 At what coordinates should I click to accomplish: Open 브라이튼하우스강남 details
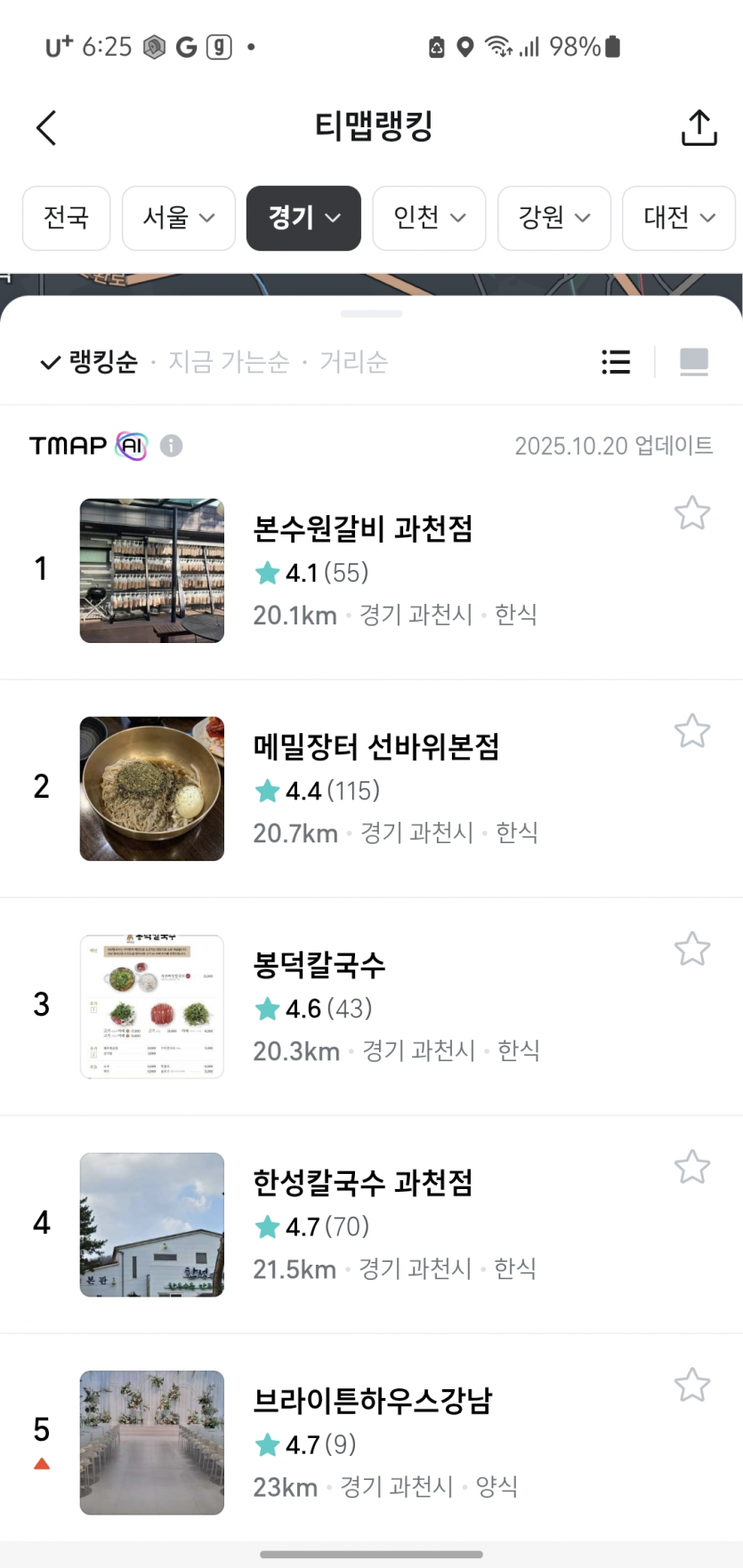[x=372, y=1401]
